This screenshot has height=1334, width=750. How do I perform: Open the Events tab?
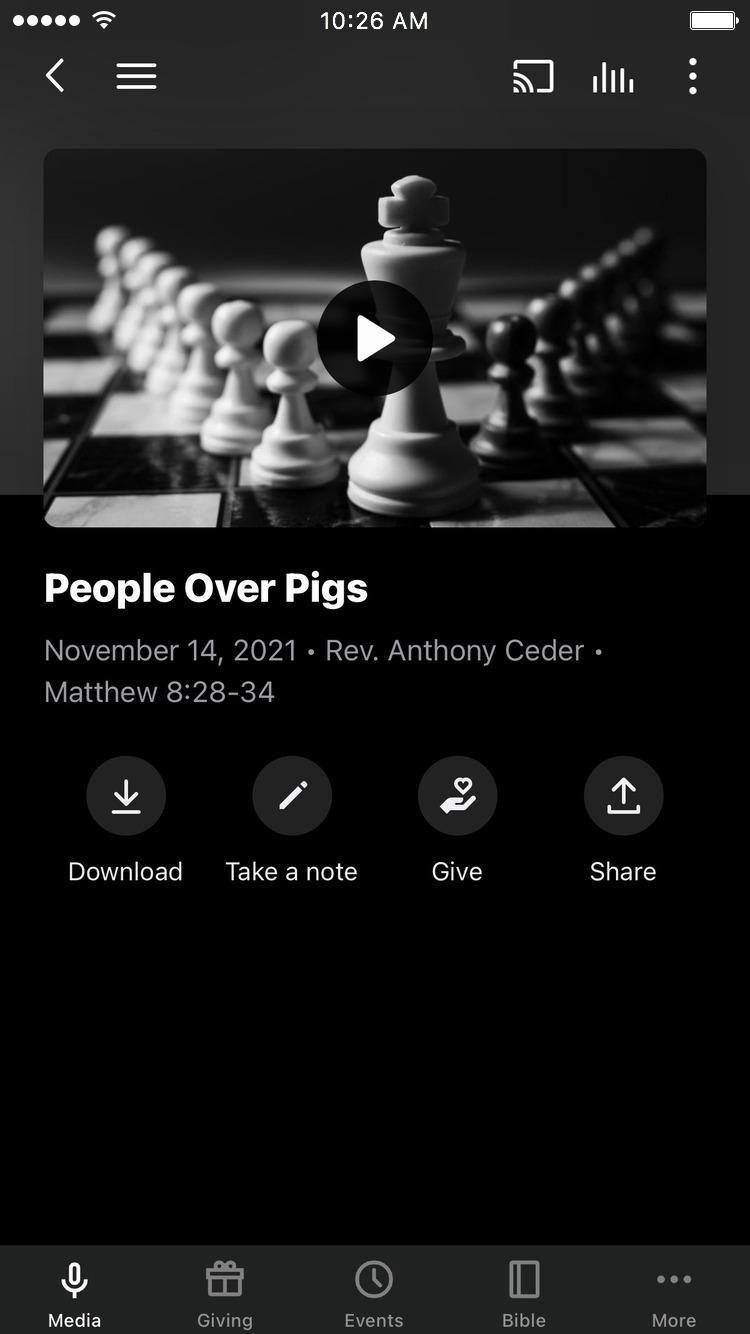tap(374, 1293)
